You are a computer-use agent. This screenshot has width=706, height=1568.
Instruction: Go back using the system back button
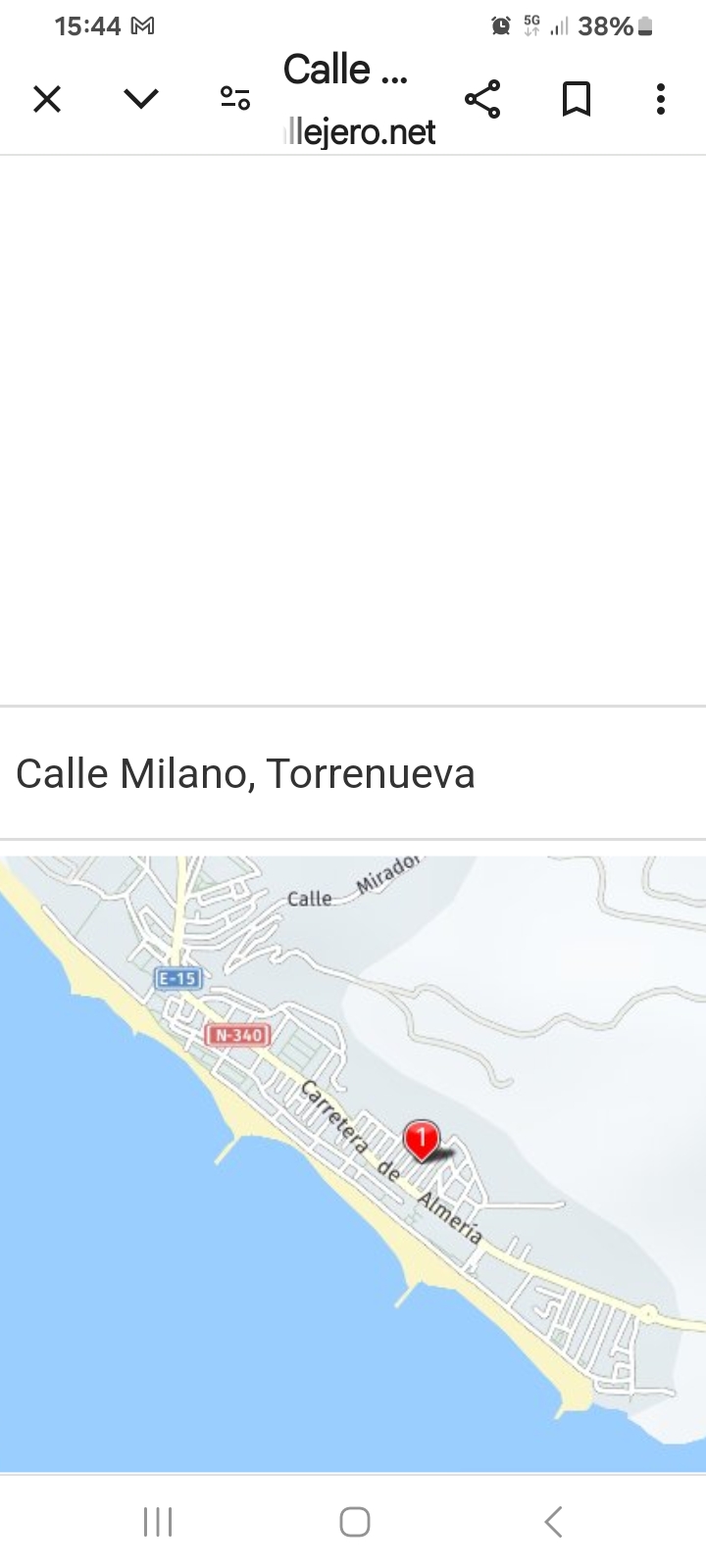pos(553,1522)
